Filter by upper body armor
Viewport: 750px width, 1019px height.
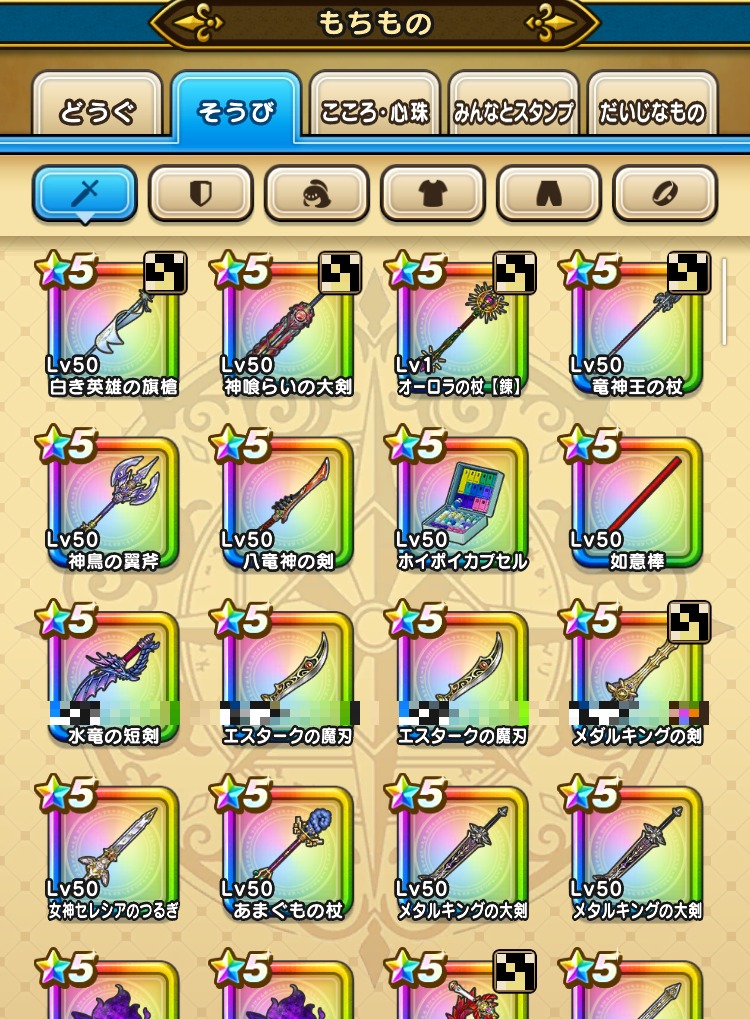tap(433, 193)
